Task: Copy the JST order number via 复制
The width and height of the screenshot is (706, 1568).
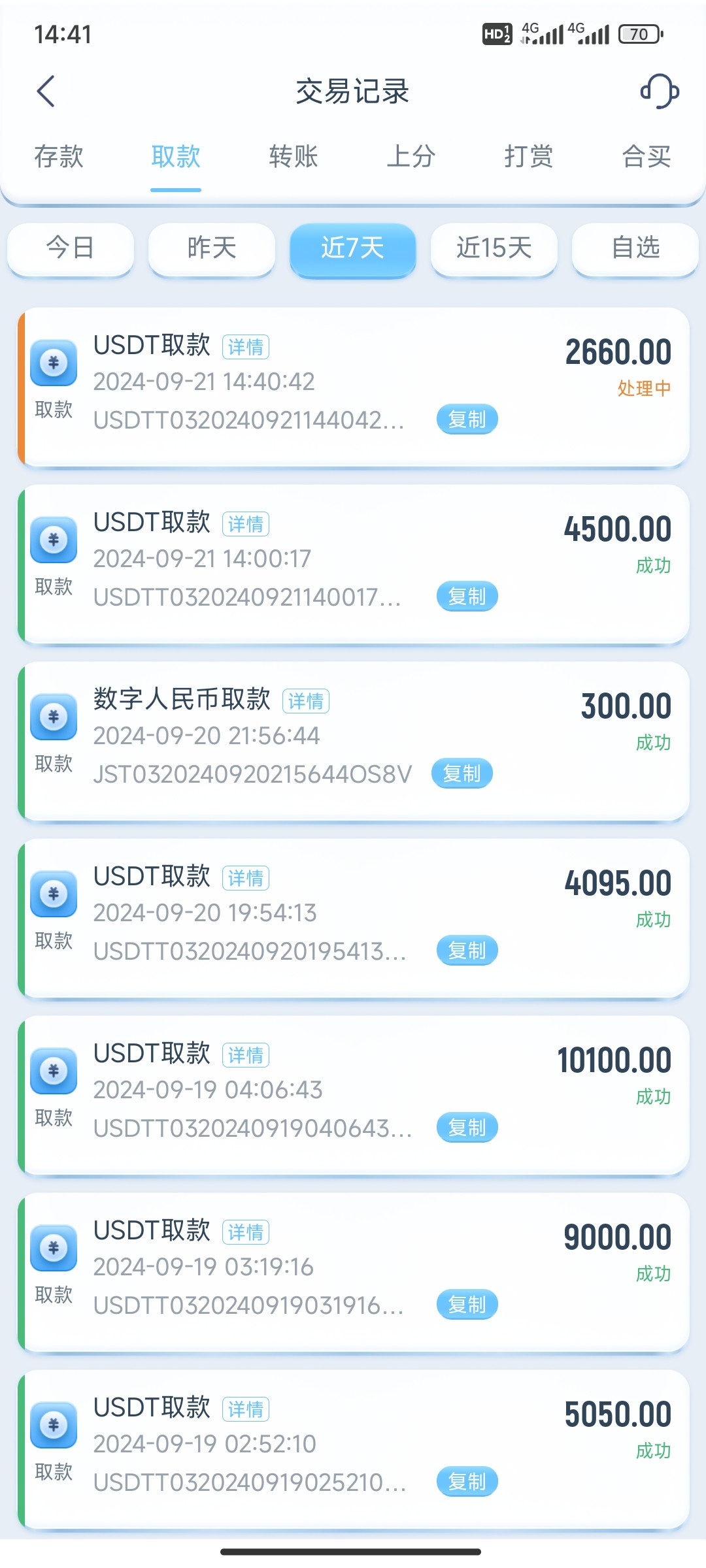Action: 461,774
